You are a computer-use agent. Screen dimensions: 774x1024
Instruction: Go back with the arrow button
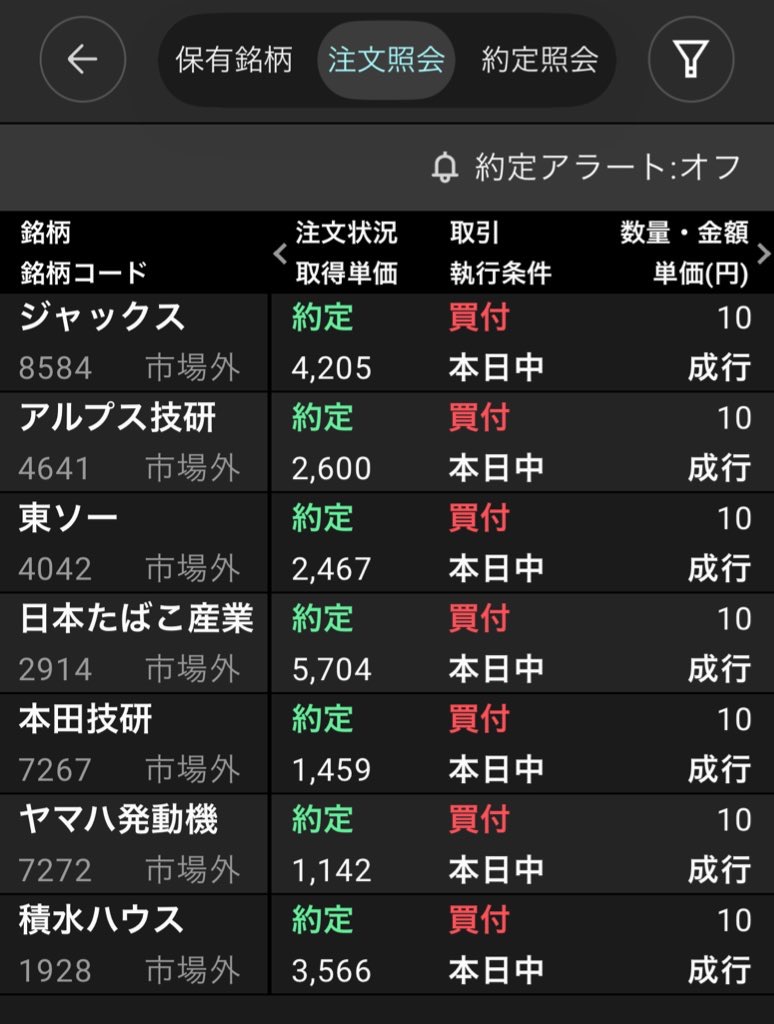[x=83, y=60]
